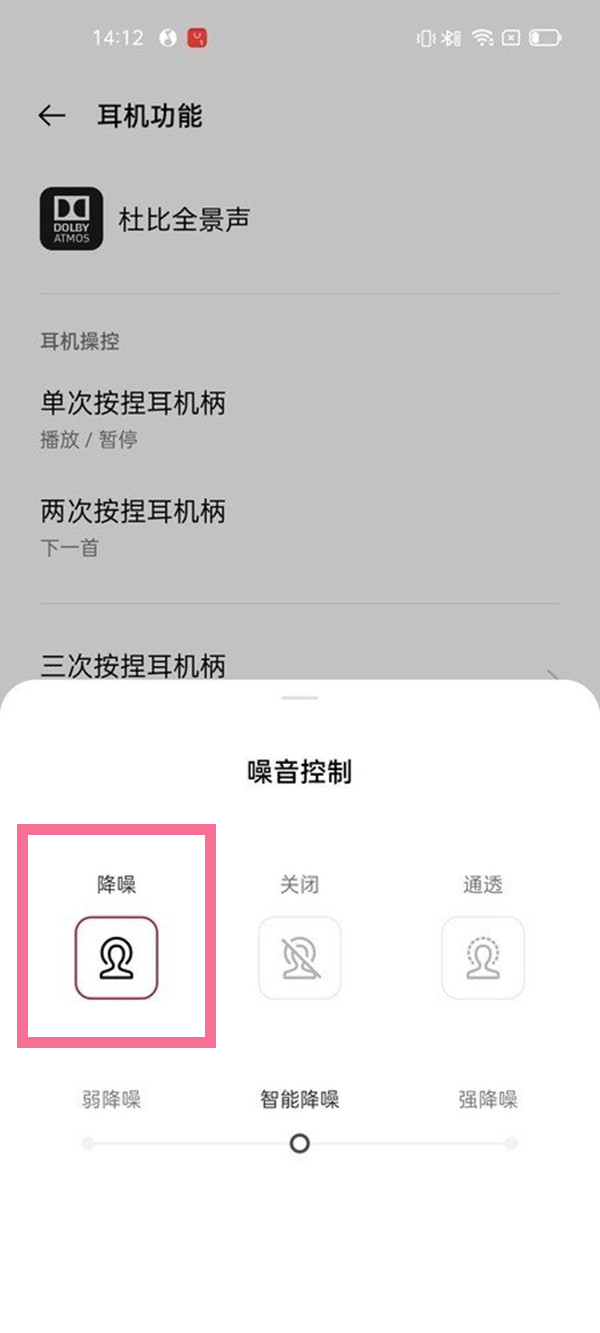
Task: Open 杜比全景声 settings
Action: point(183,220)
